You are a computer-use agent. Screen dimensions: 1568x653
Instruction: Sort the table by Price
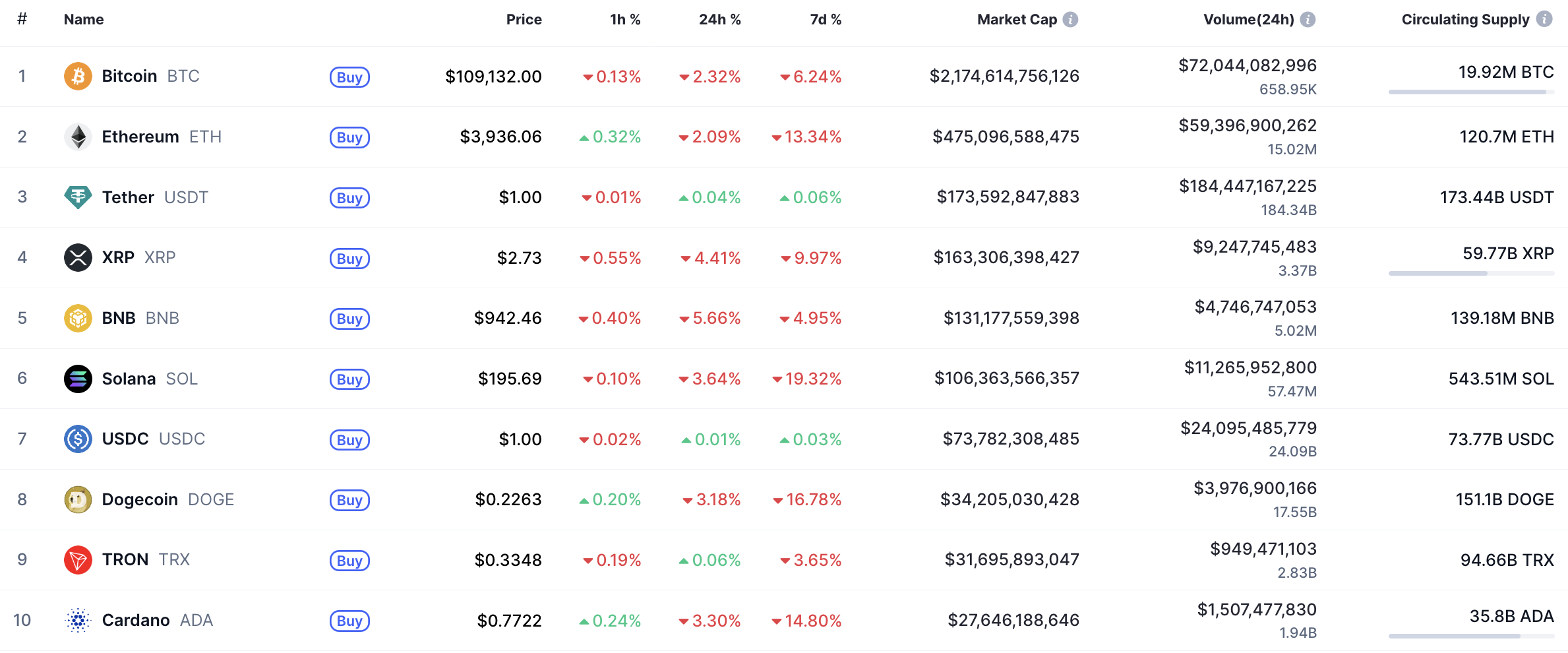(x=524, y=20)
